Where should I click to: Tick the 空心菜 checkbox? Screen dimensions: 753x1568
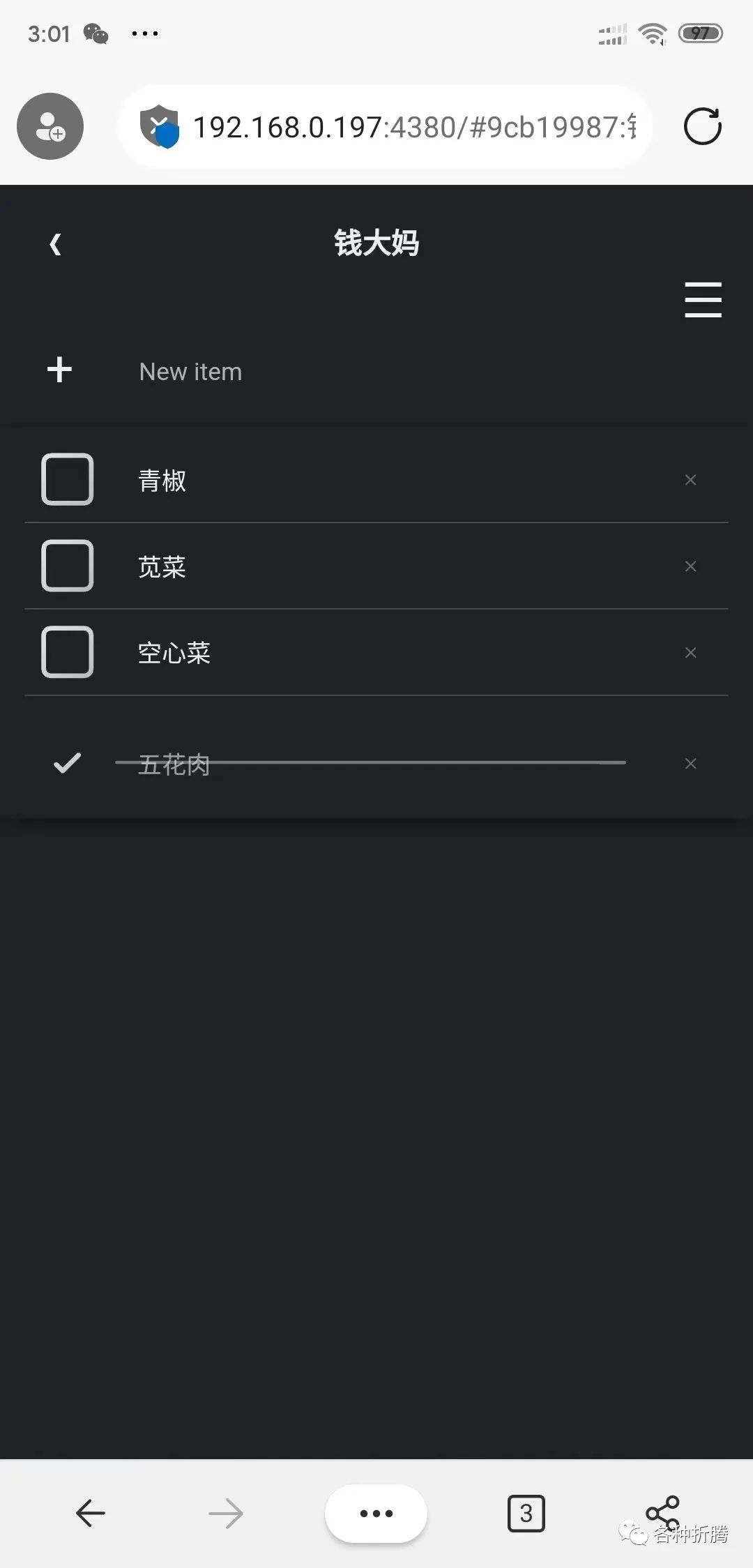click(68, 652)
